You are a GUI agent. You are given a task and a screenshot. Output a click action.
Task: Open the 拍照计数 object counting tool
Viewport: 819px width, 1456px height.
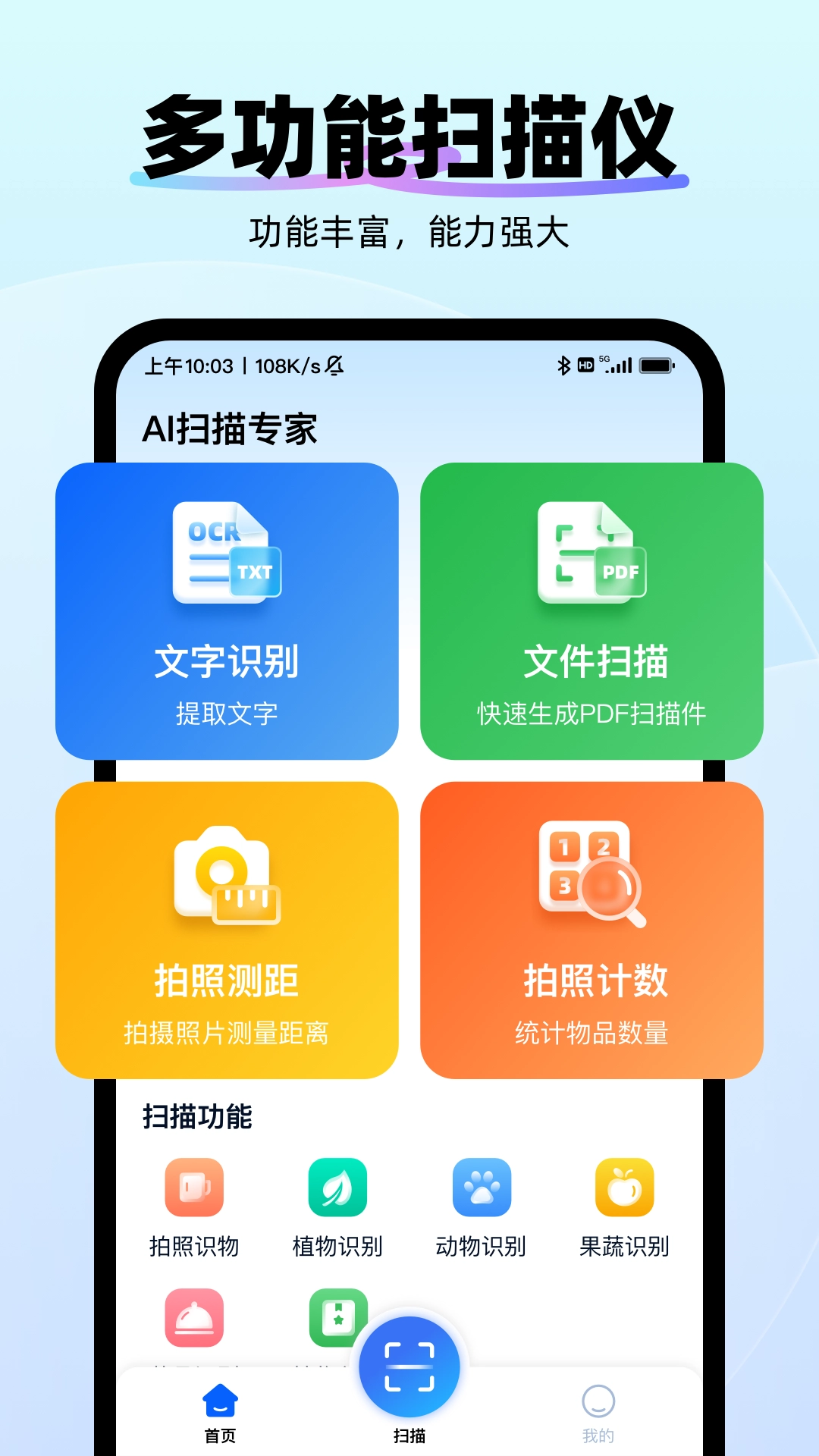[595, 933]
